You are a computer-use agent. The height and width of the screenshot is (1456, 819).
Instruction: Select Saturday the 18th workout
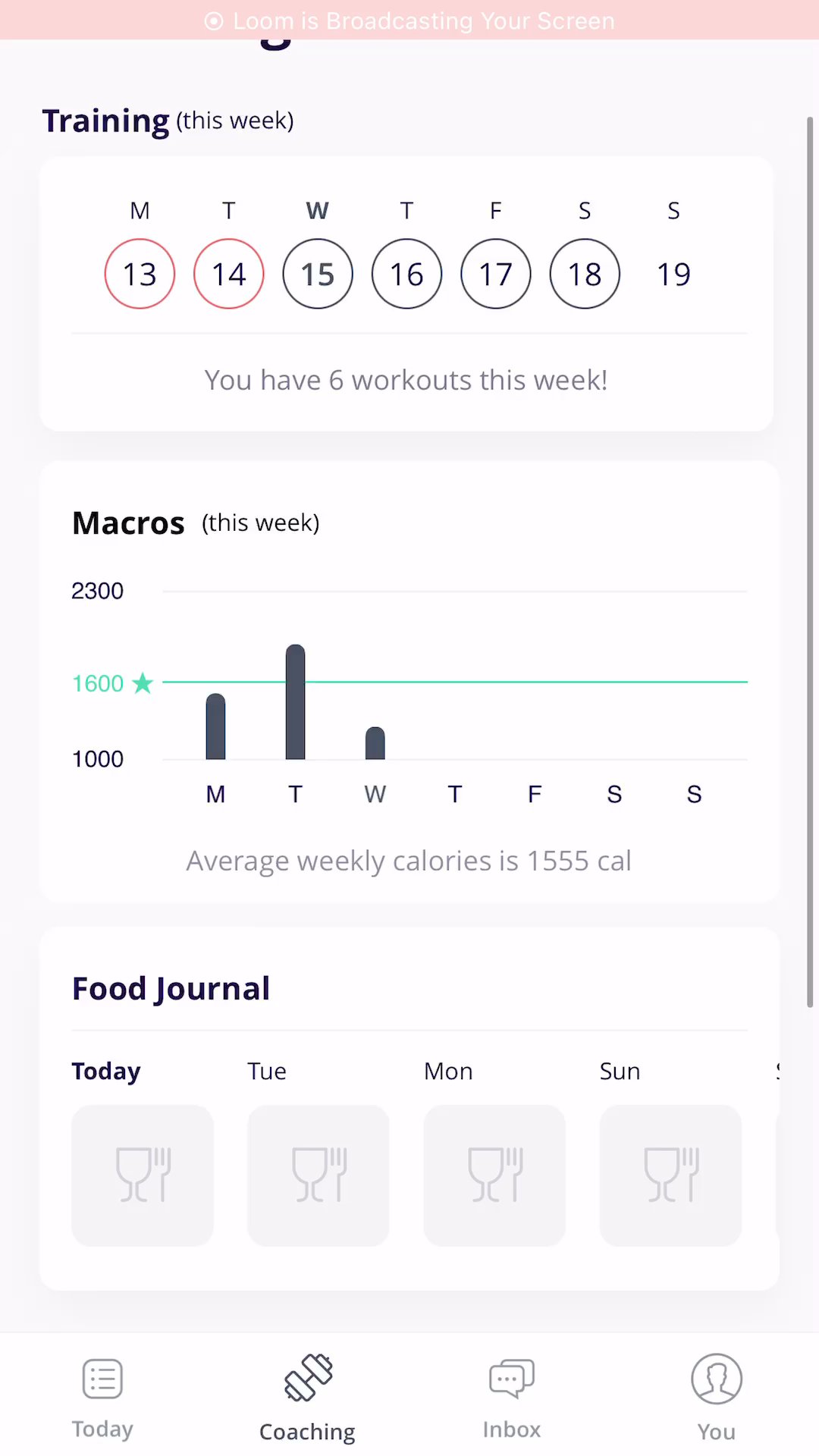point(585,274)
